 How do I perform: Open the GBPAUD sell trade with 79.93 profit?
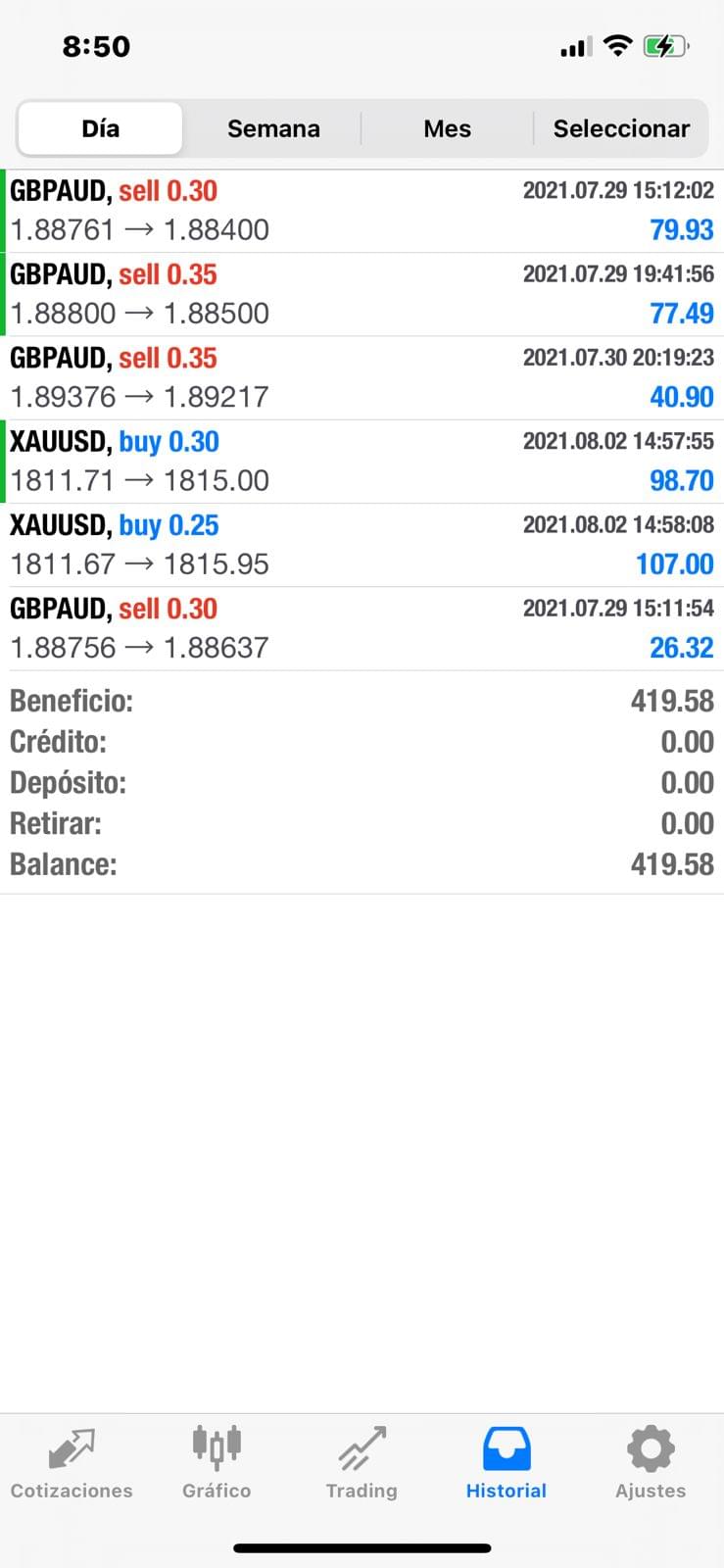[362, 211]
